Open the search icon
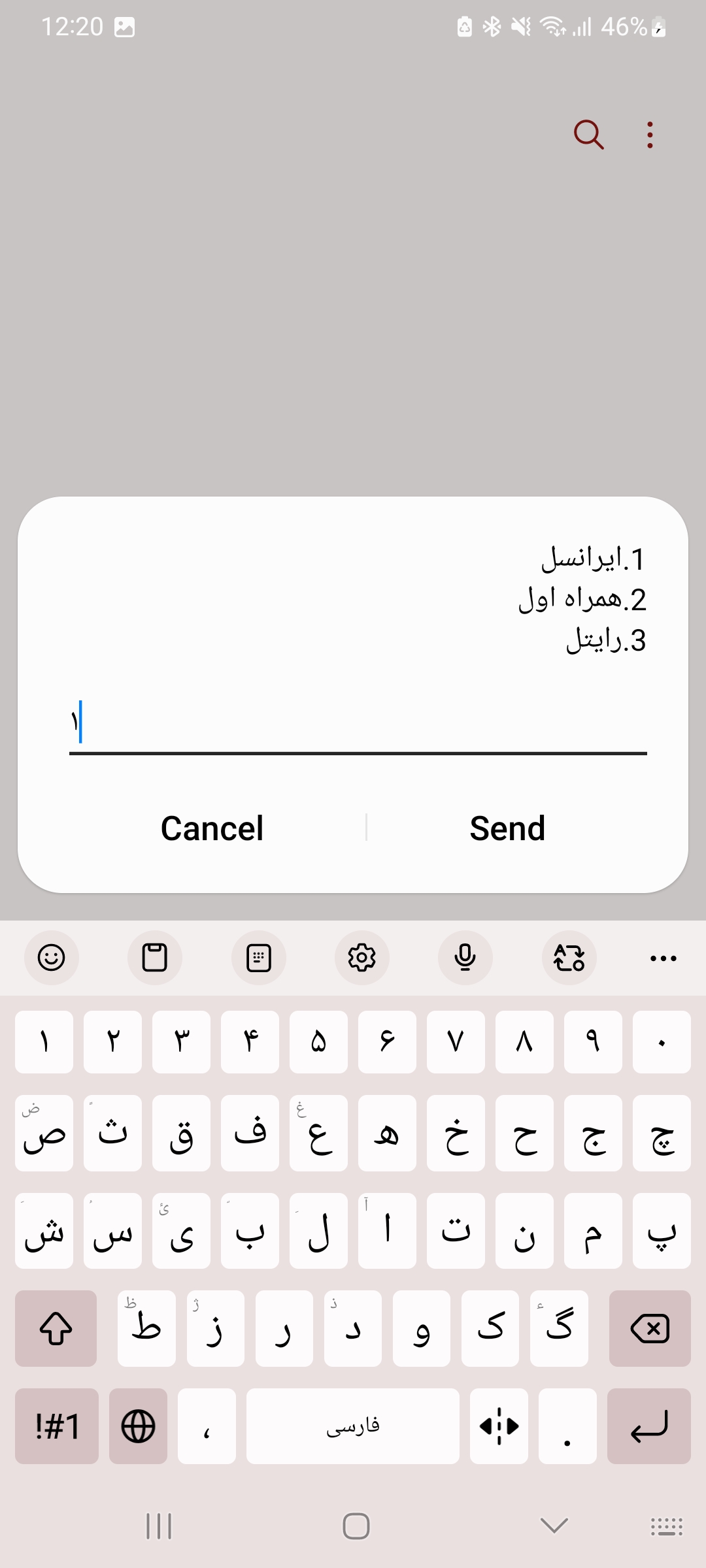706x1568 pixels. [x=588, y=135]
